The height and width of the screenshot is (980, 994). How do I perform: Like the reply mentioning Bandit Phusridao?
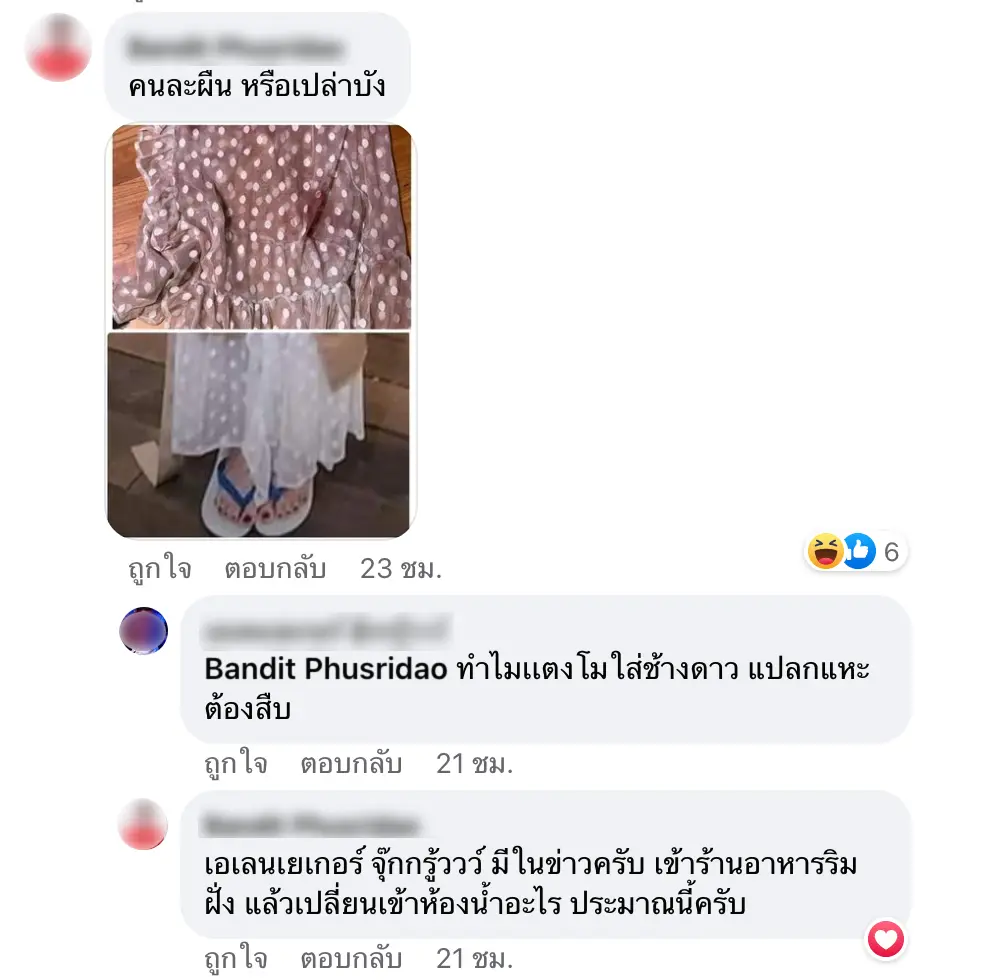pos(236,764)
